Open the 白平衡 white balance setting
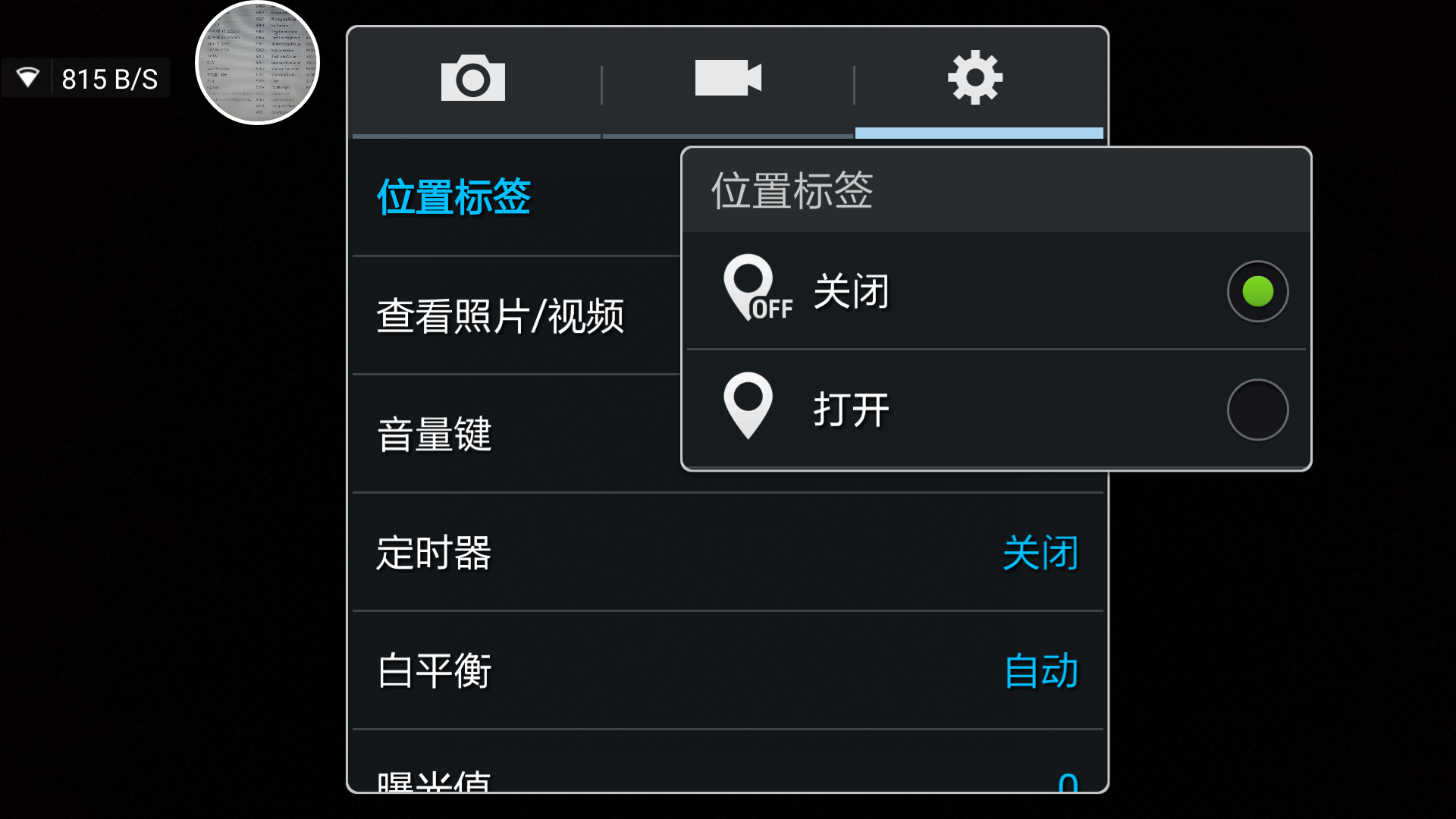This screenshot has width=1456, height=819. [726, 670]
